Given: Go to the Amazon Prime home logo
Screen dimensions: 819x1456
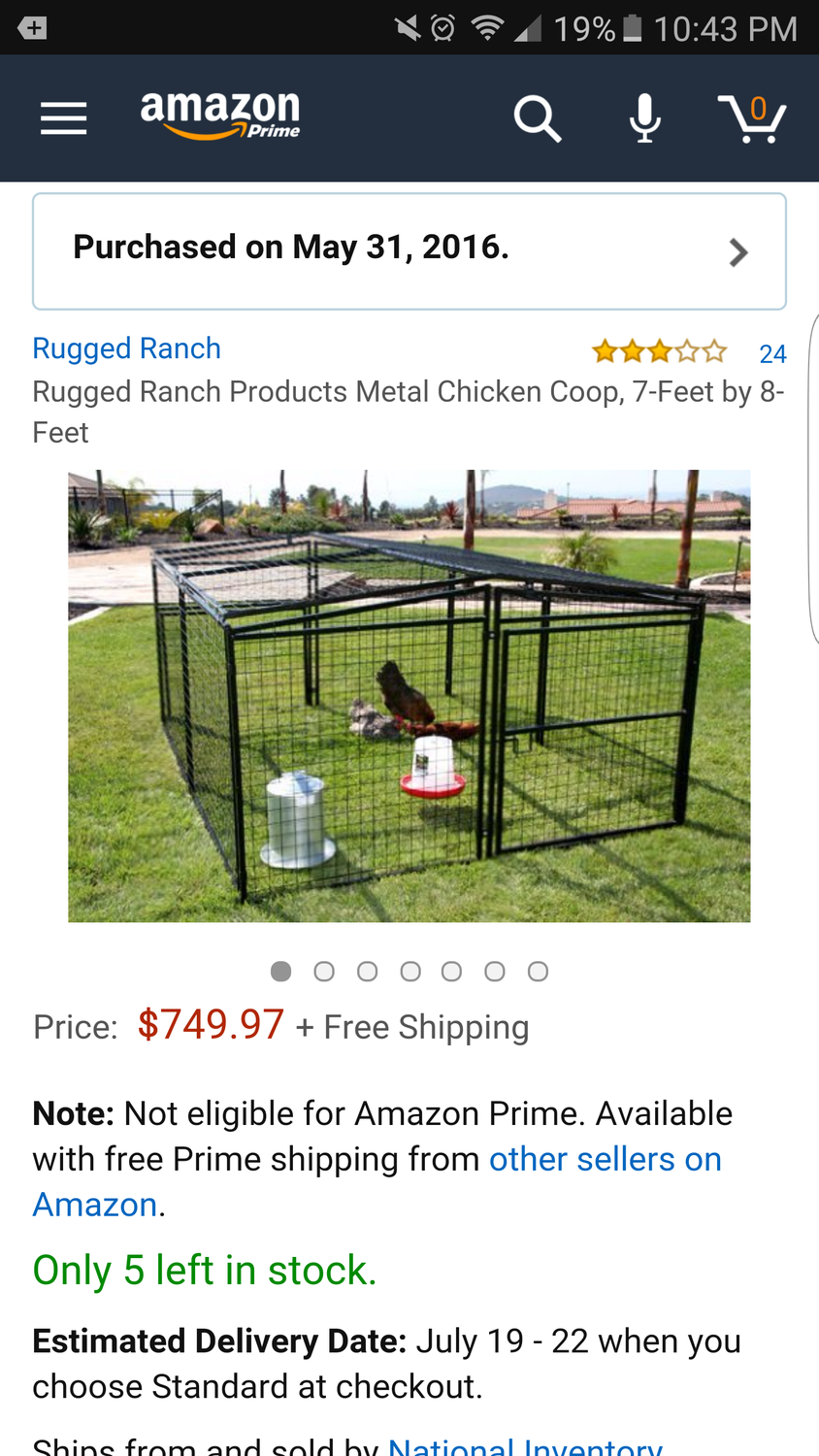Looking at the screenshot, I should pyautogui.click(x=220, y=116).
